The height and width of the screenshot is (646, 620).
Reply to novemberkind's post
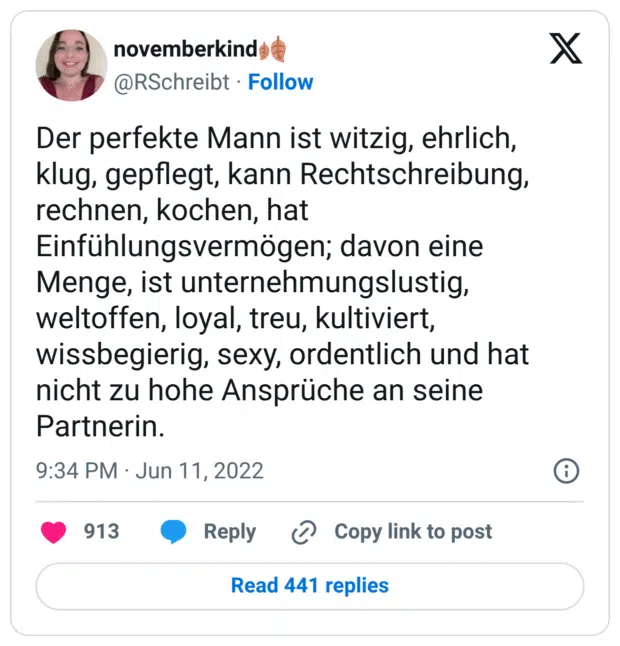(209, 532)
